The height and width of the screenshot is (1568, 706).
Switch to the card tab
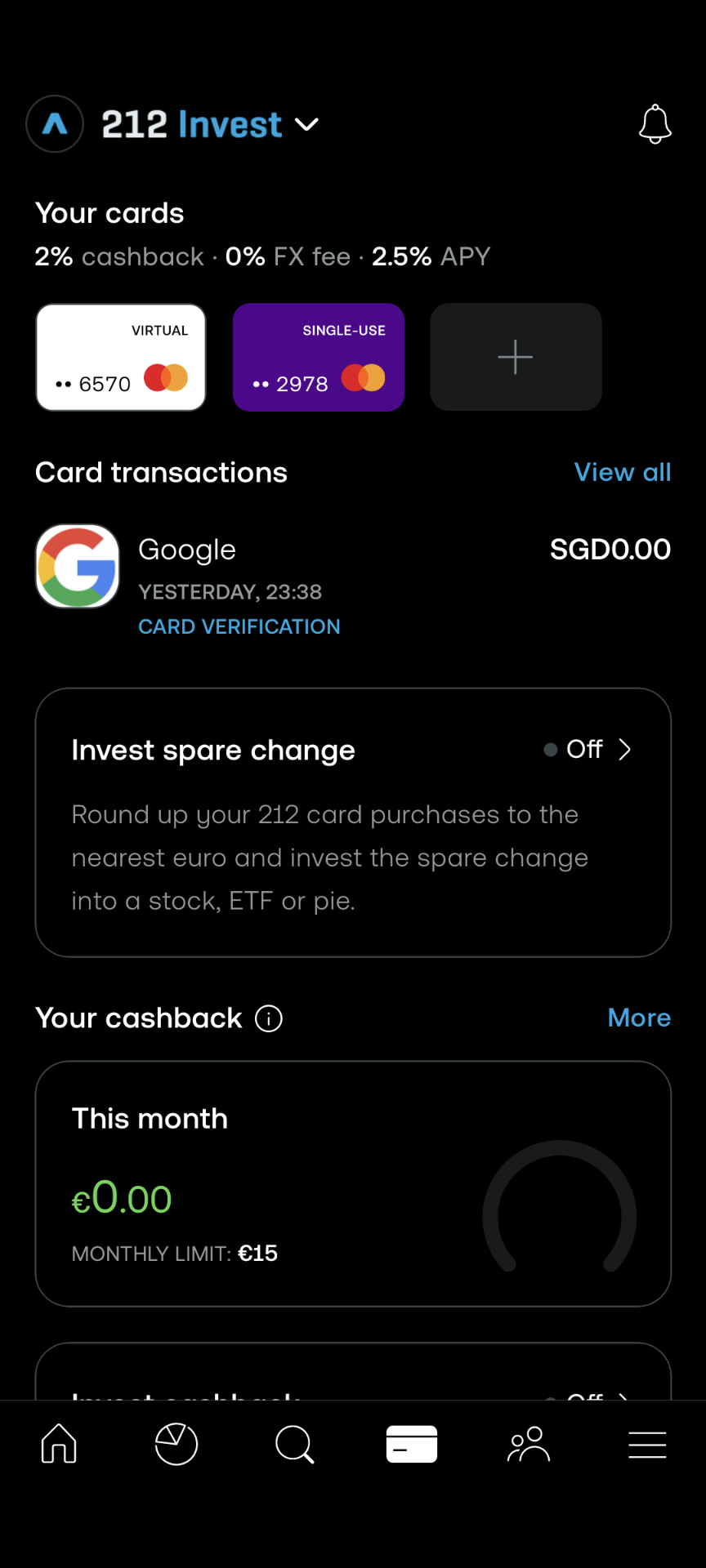point(412,1443)
